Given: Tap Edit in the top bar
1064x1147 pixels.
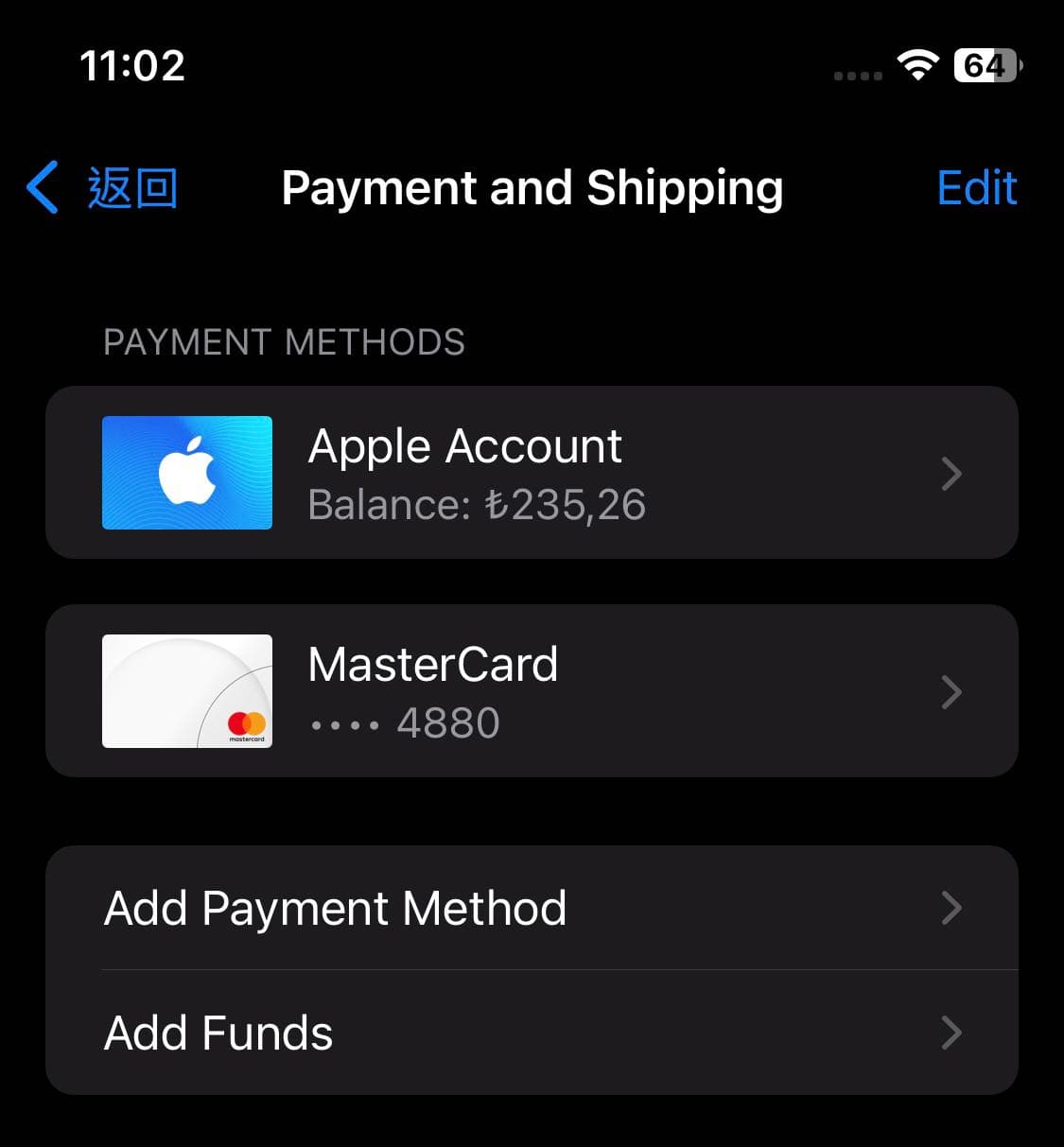Looking at the screenshot, I should pyautogui.click(x=976, y=187).
